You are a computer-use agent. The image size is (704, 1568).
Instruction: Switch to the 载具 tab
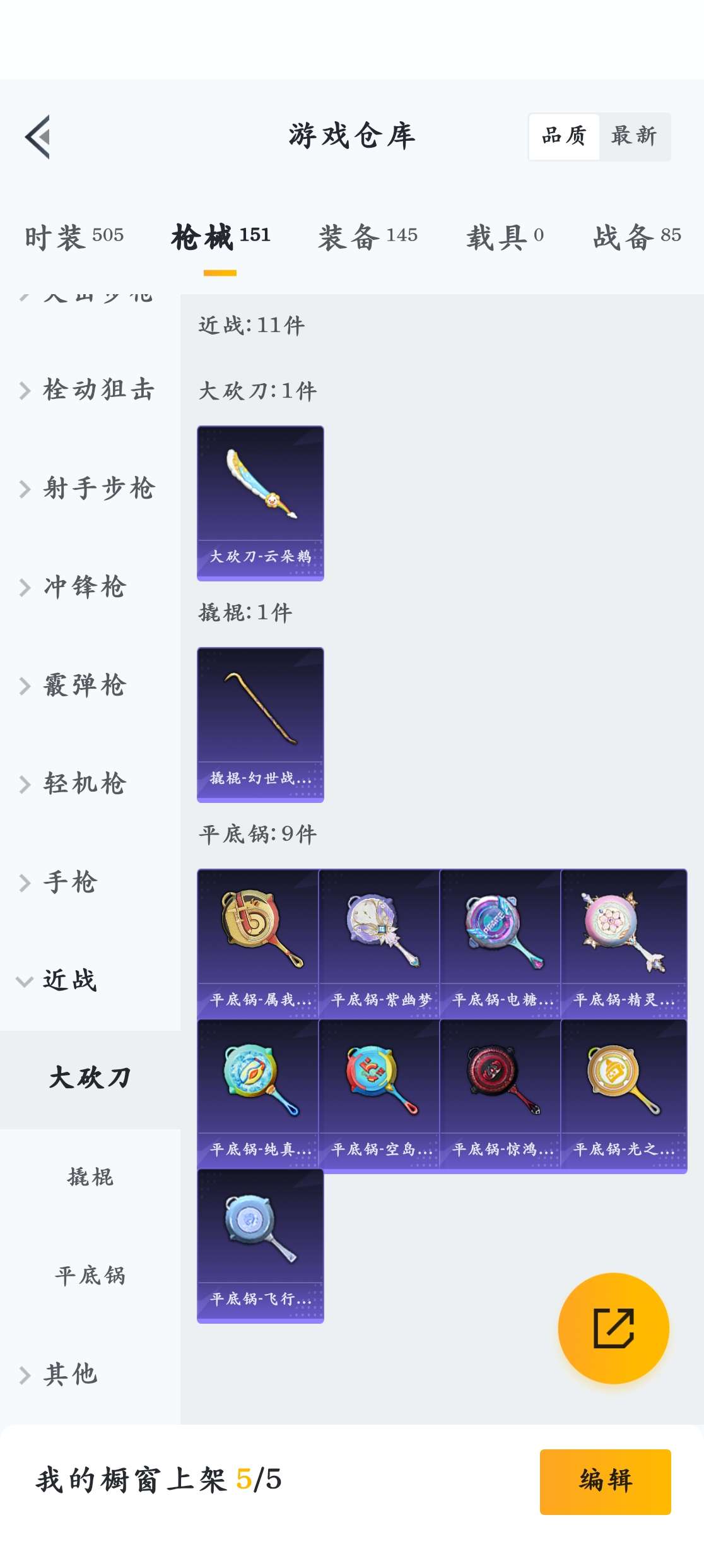505,237
